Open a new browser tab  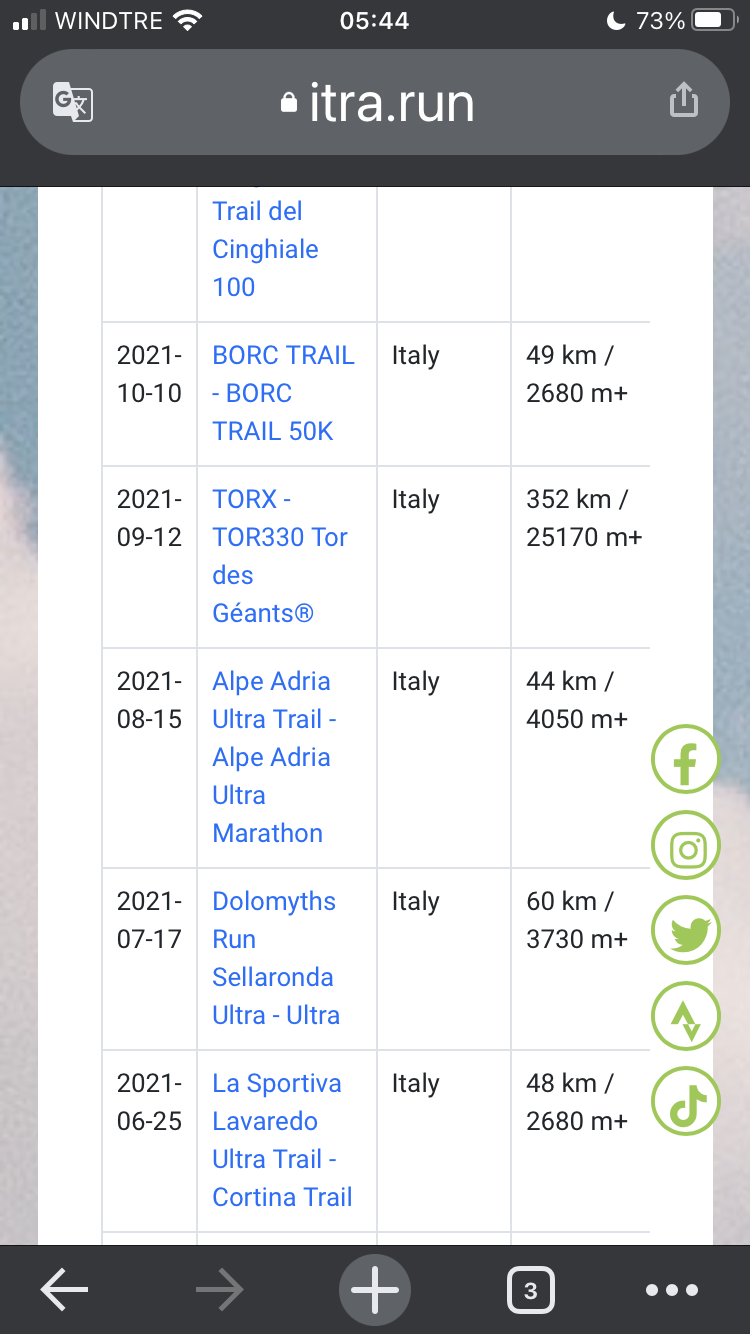pos(375,1290)
